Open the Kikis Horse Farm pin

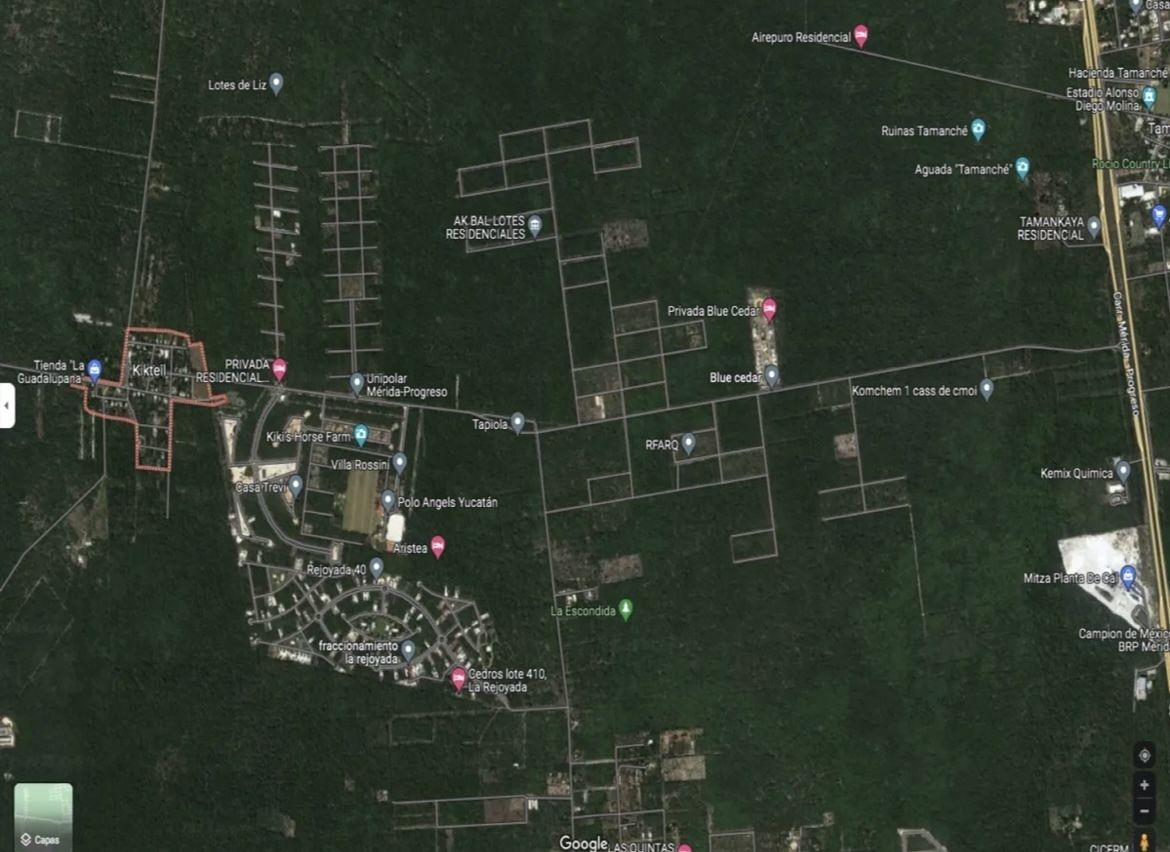[361, 435]
